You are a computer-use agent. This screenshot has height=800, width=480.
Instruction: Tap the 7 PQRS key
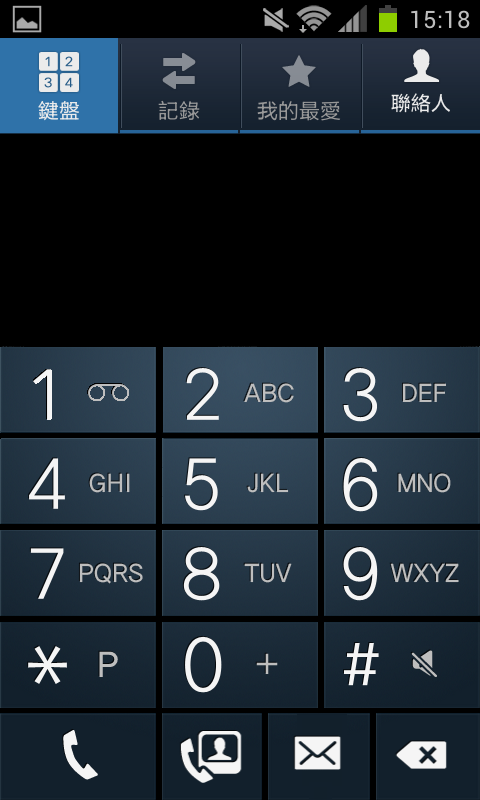(x=78, y=573)
